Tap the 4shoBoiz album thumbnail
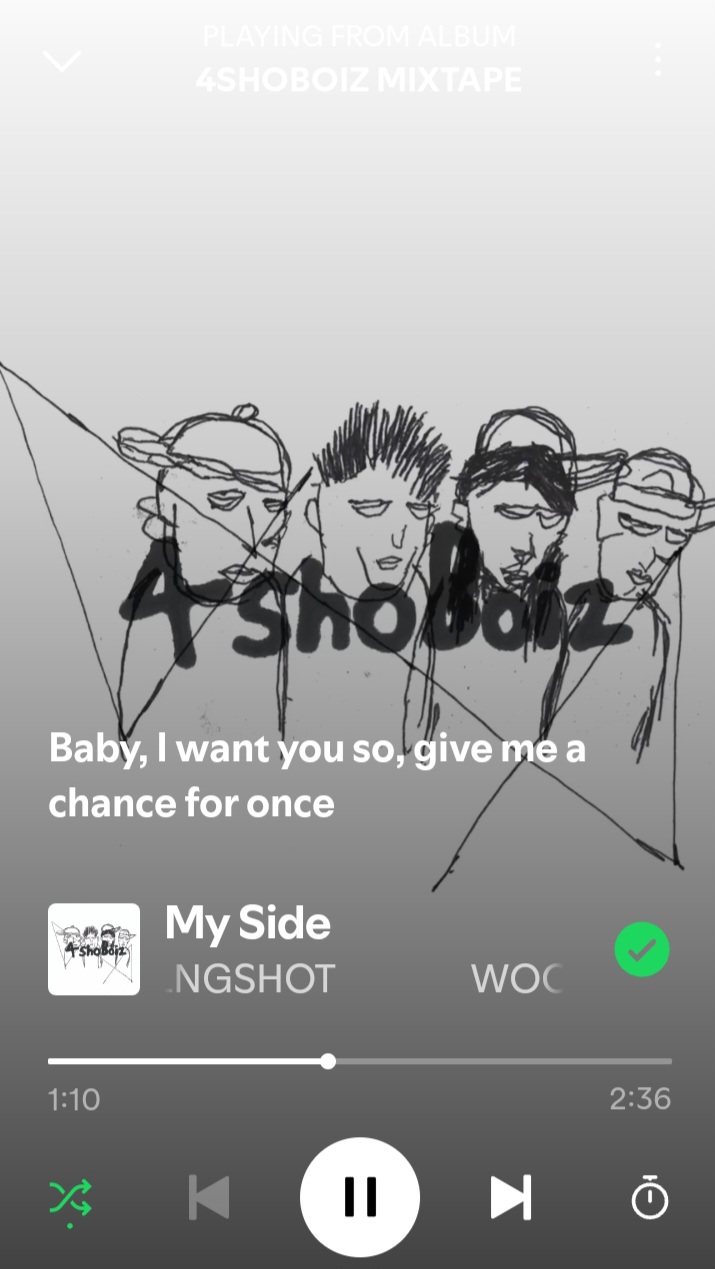The width and height of the screenshot is (715, 1269). 94,949
